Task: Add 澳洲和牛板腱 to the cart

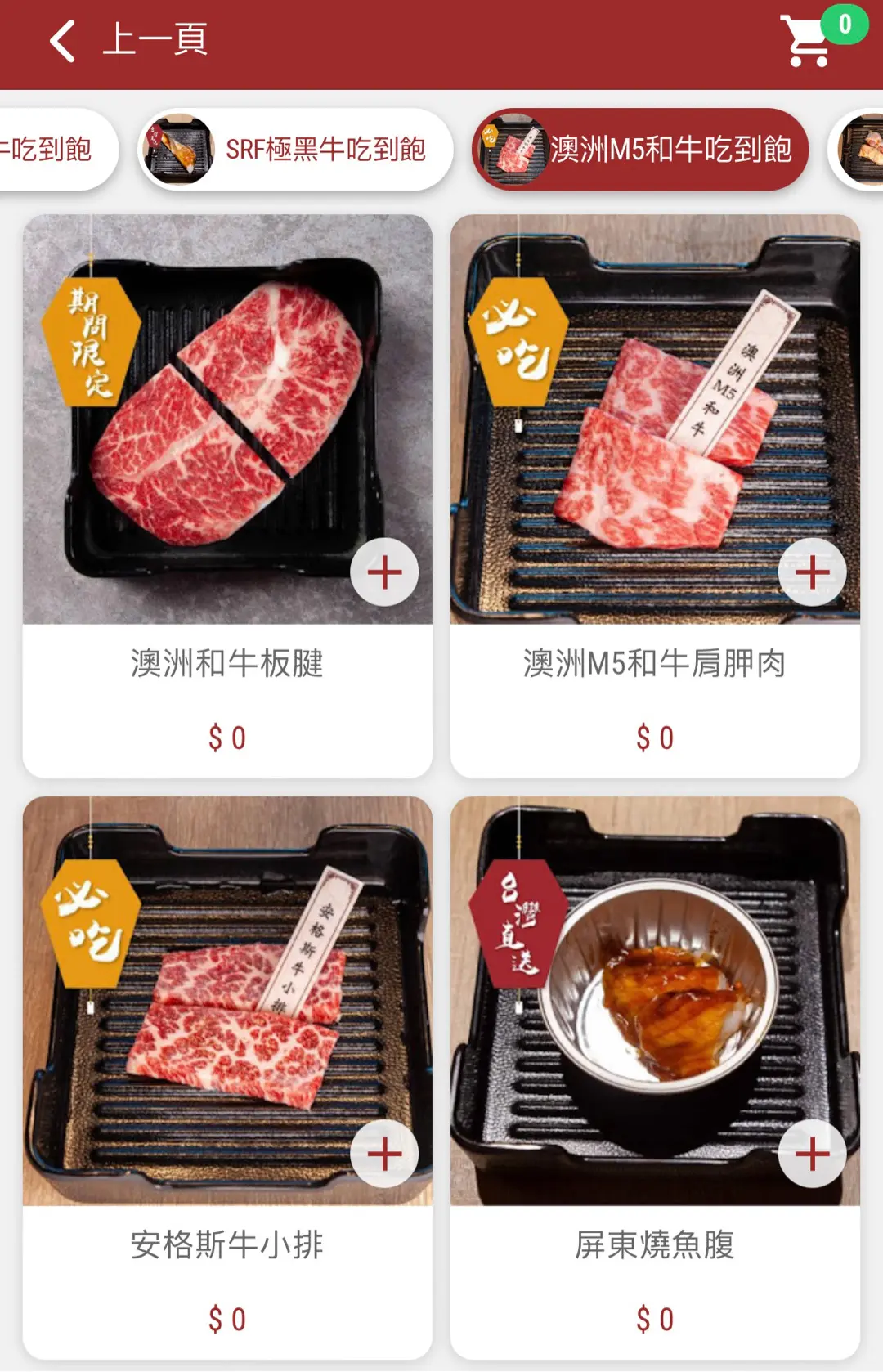Action: point(384,572)
